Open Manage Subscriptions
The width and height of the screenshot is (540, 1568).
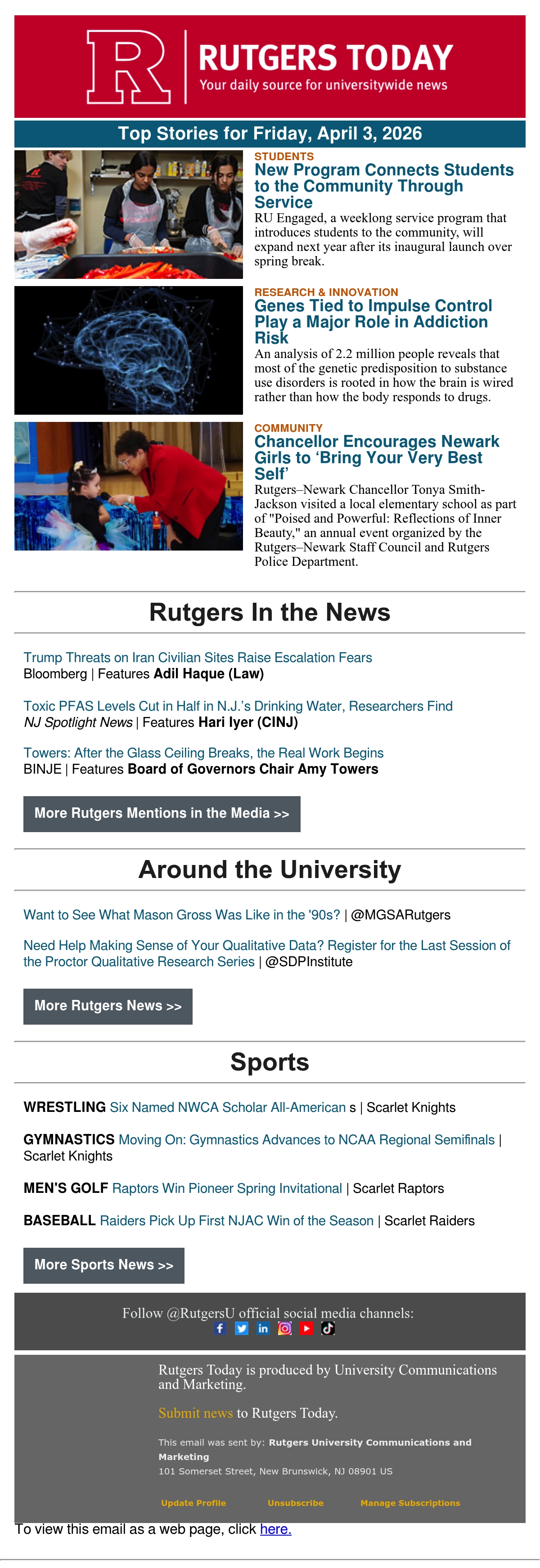(x=409, y=1503)
